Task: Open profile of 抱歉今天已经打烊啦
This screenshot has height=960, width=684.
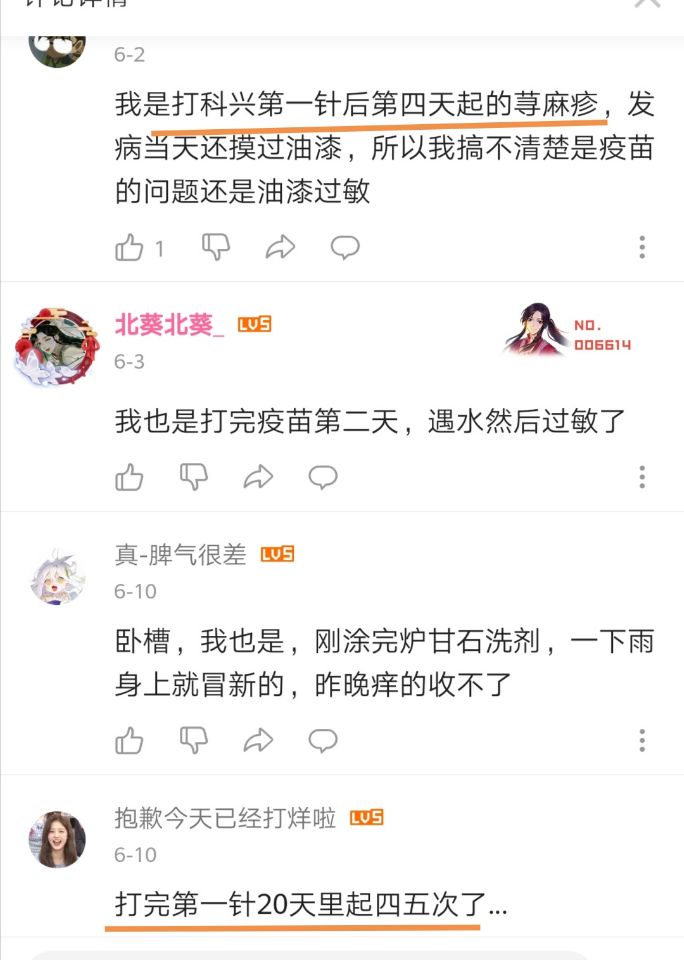Action: [57, 838]
